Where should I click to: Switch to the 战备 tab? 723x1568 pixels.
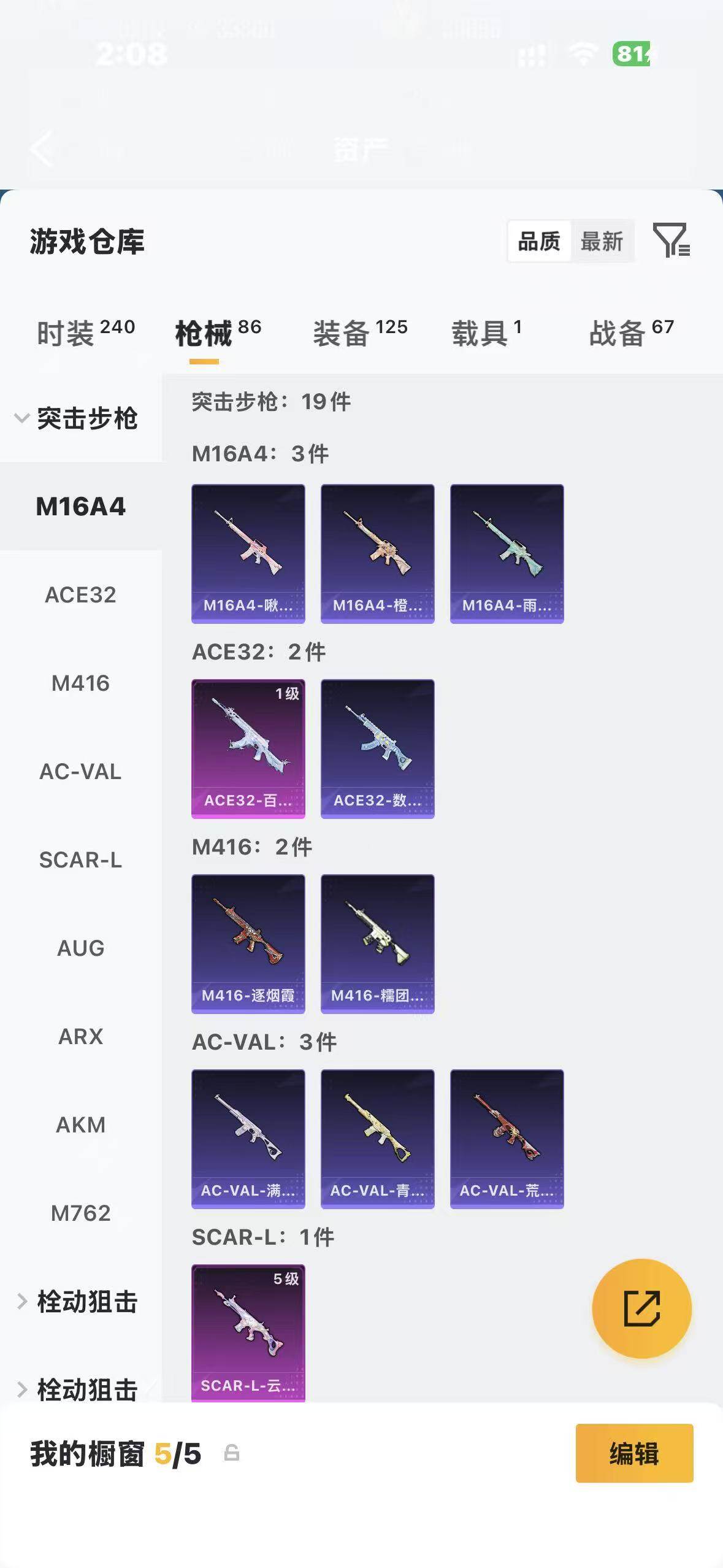[x=632, y=334]
